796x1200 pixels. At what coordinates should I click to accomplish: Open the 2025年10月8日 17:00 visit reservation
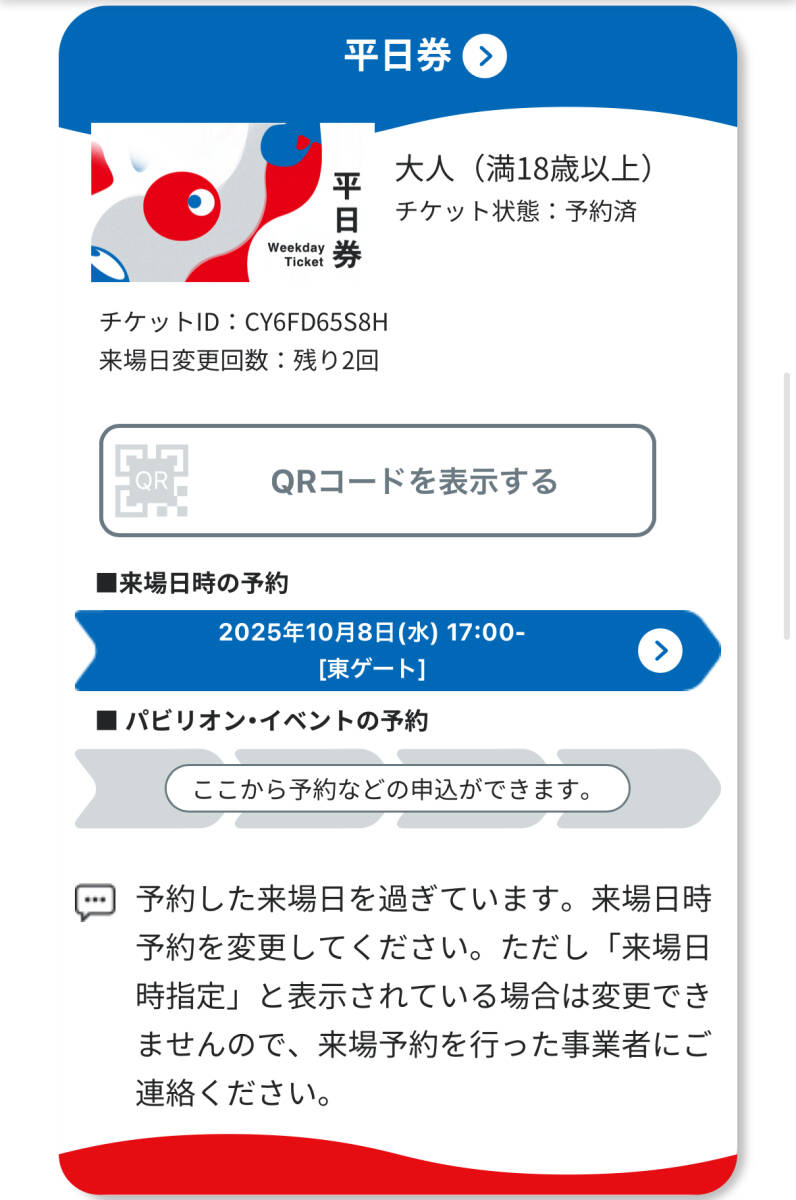[x=397, y=650]
